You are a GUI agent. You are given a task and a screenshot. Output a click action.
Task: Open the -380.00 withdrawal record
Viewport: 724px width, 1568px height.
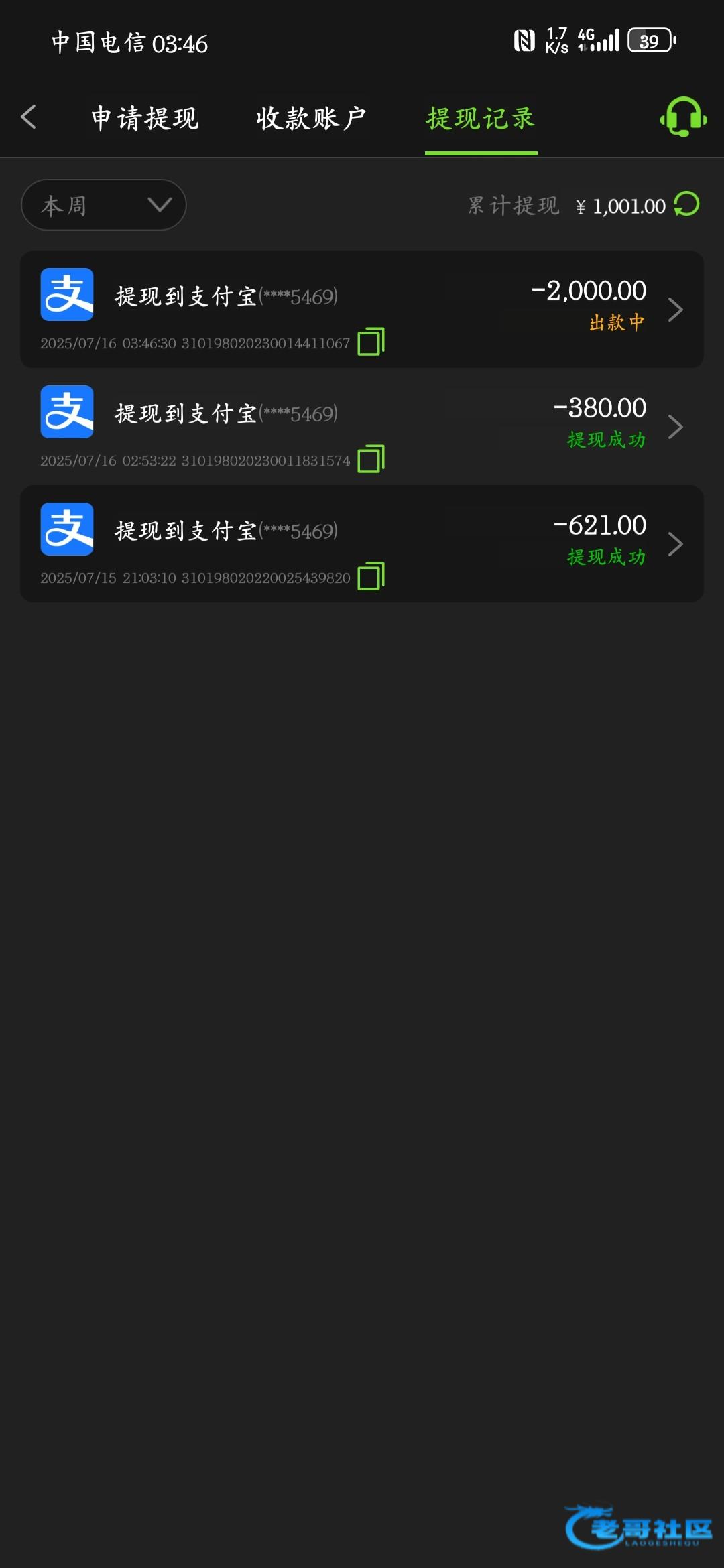[x=362, y=426]
